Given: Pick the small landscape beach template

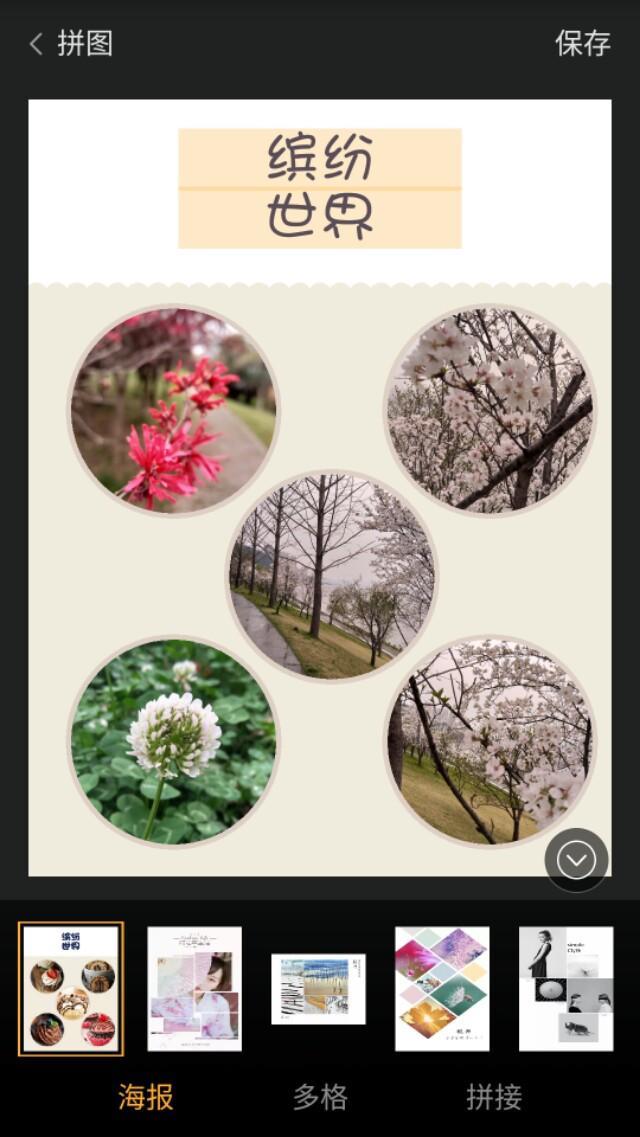Looking at the screenshot, I should coord(319,988).
